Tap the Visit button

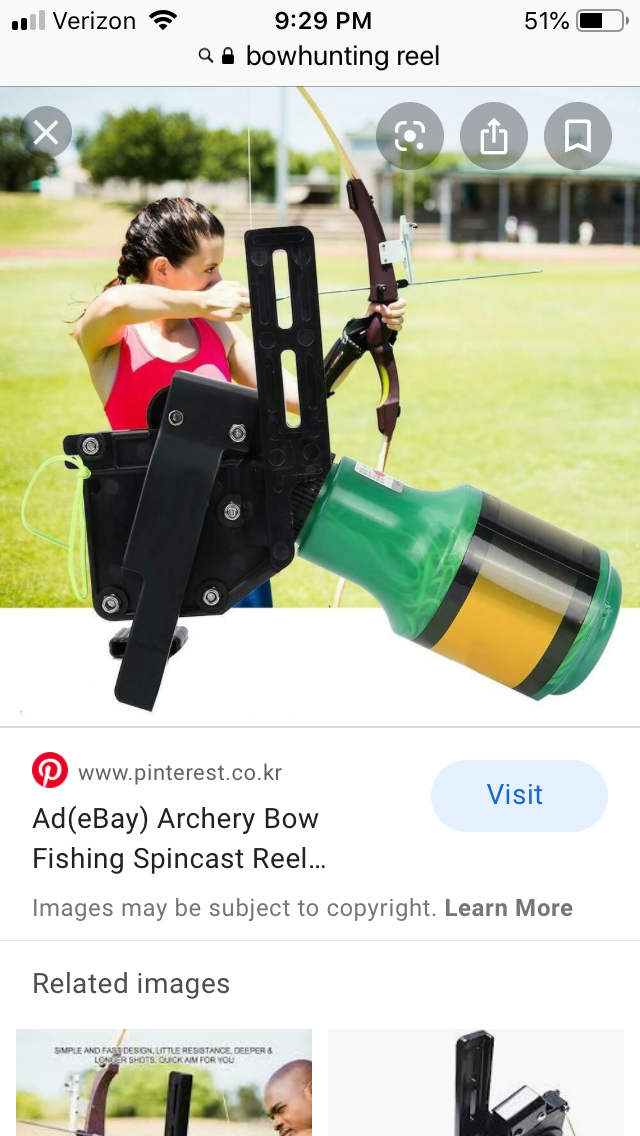pyautogui.click(x=519, y=795)
